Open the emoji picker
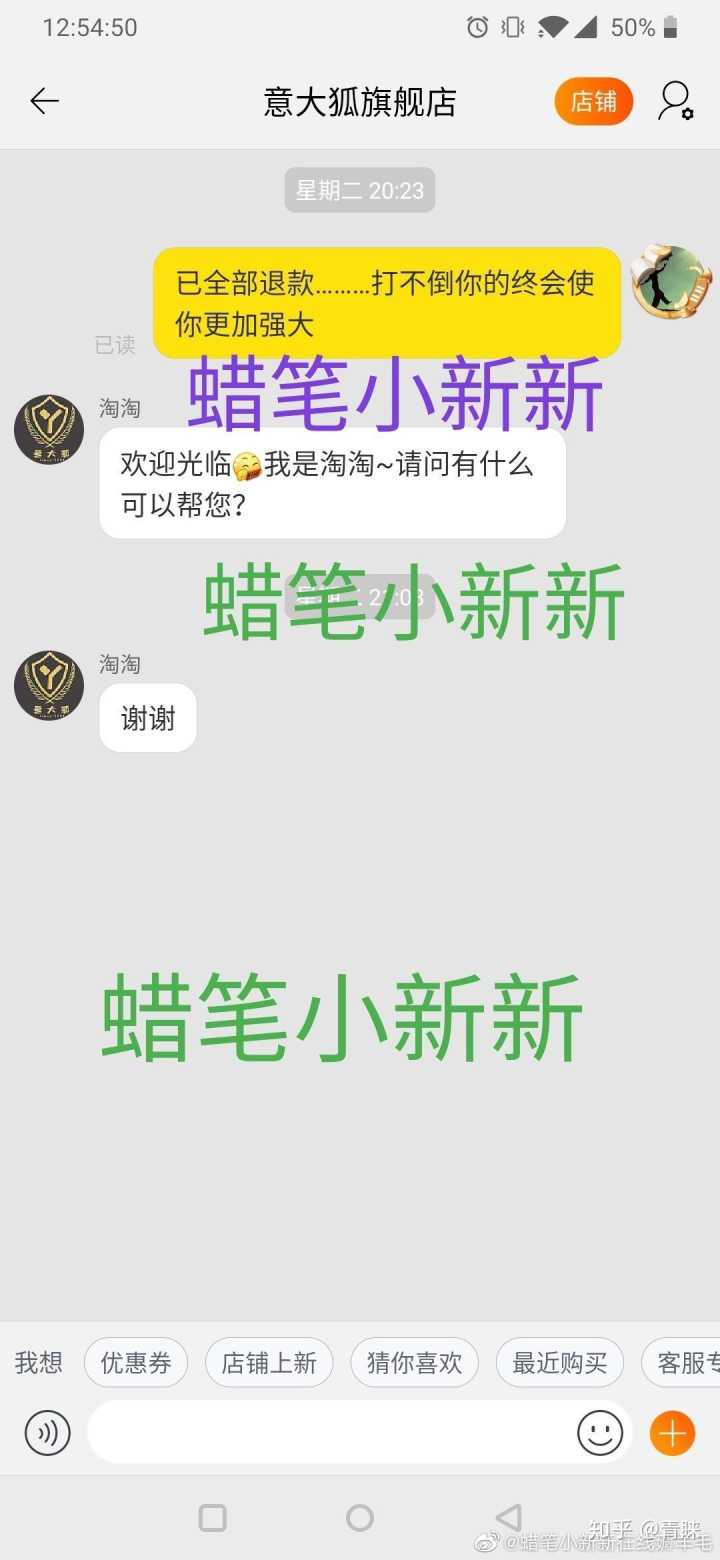 coord(600,1433)
